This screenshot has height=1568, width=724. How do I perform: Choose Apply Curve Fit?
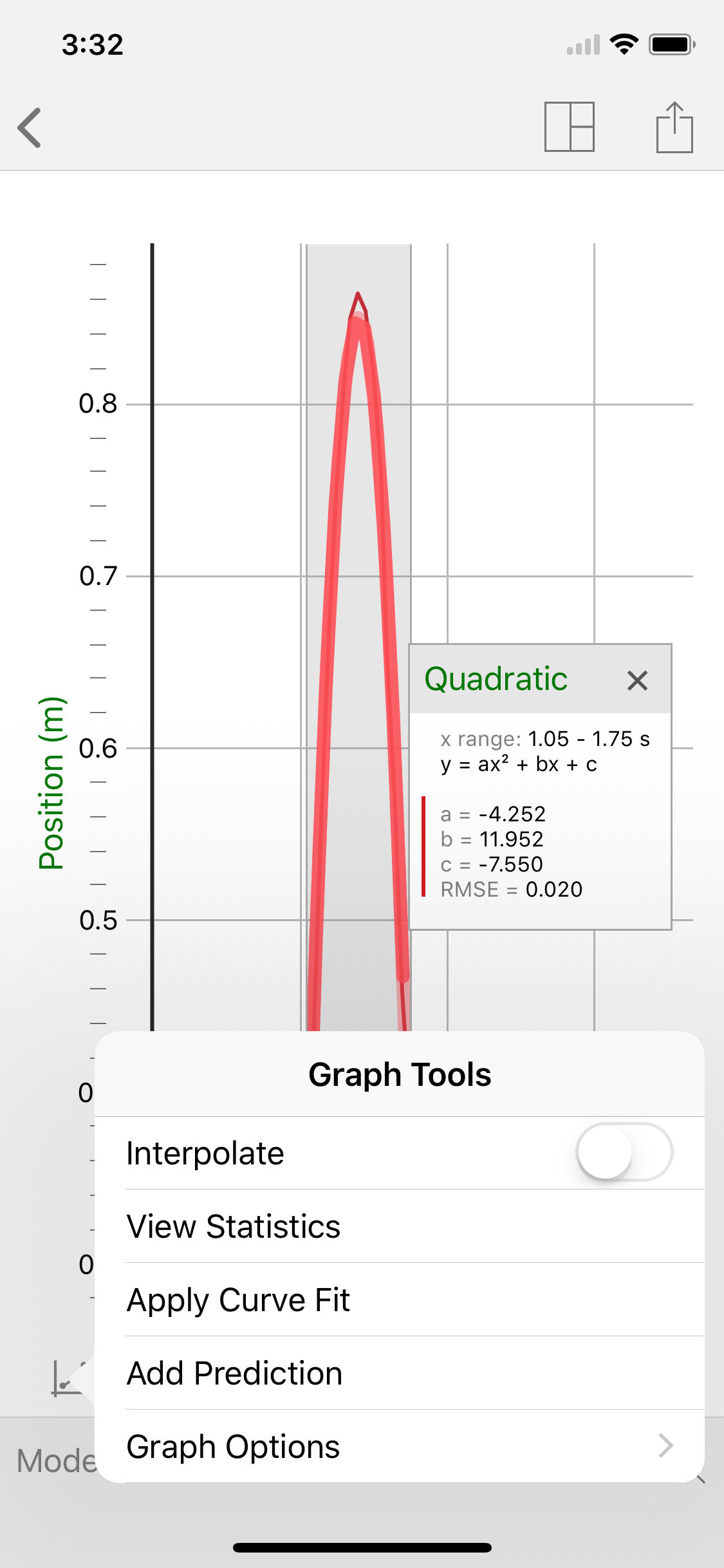pyautogui.click(x=238, y=1300)
